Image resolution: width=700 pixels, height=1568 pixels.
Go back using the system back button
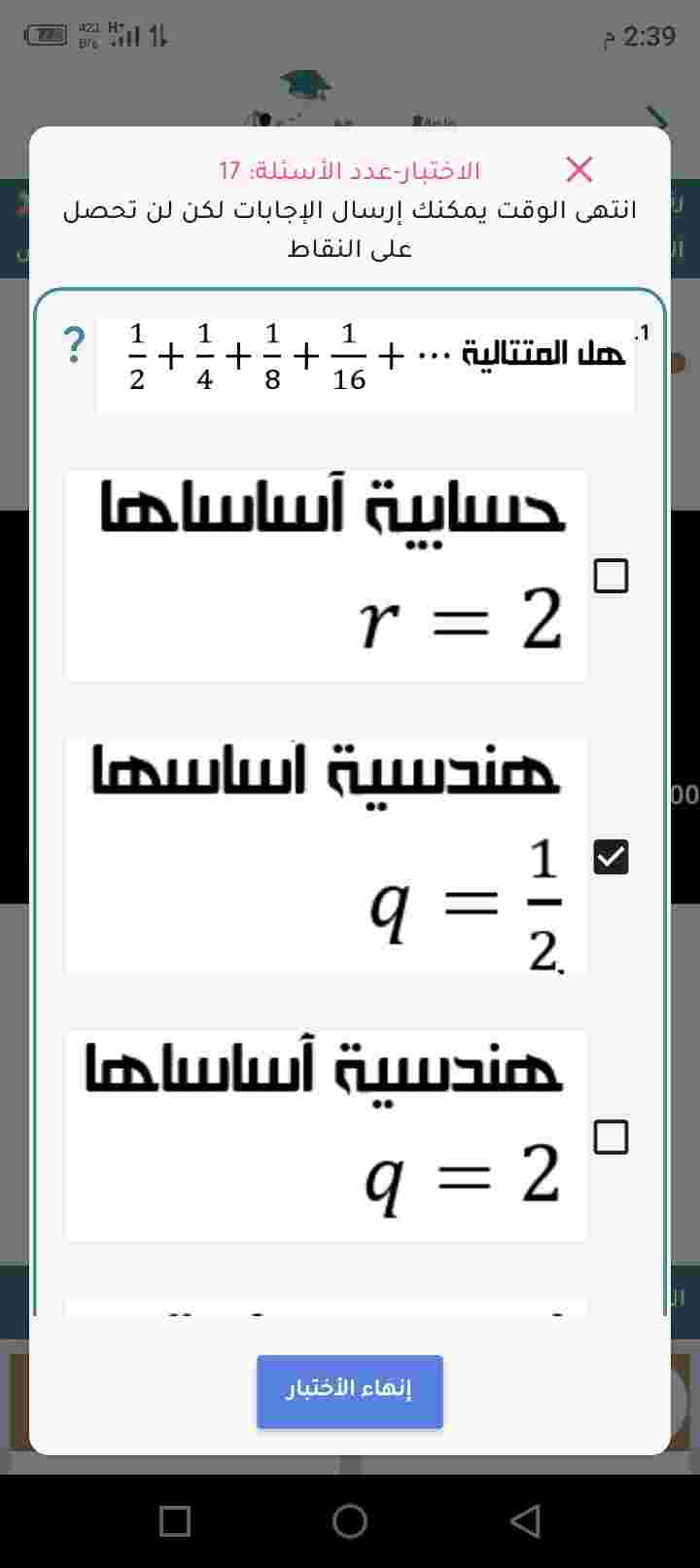[x=525, y=1520]
